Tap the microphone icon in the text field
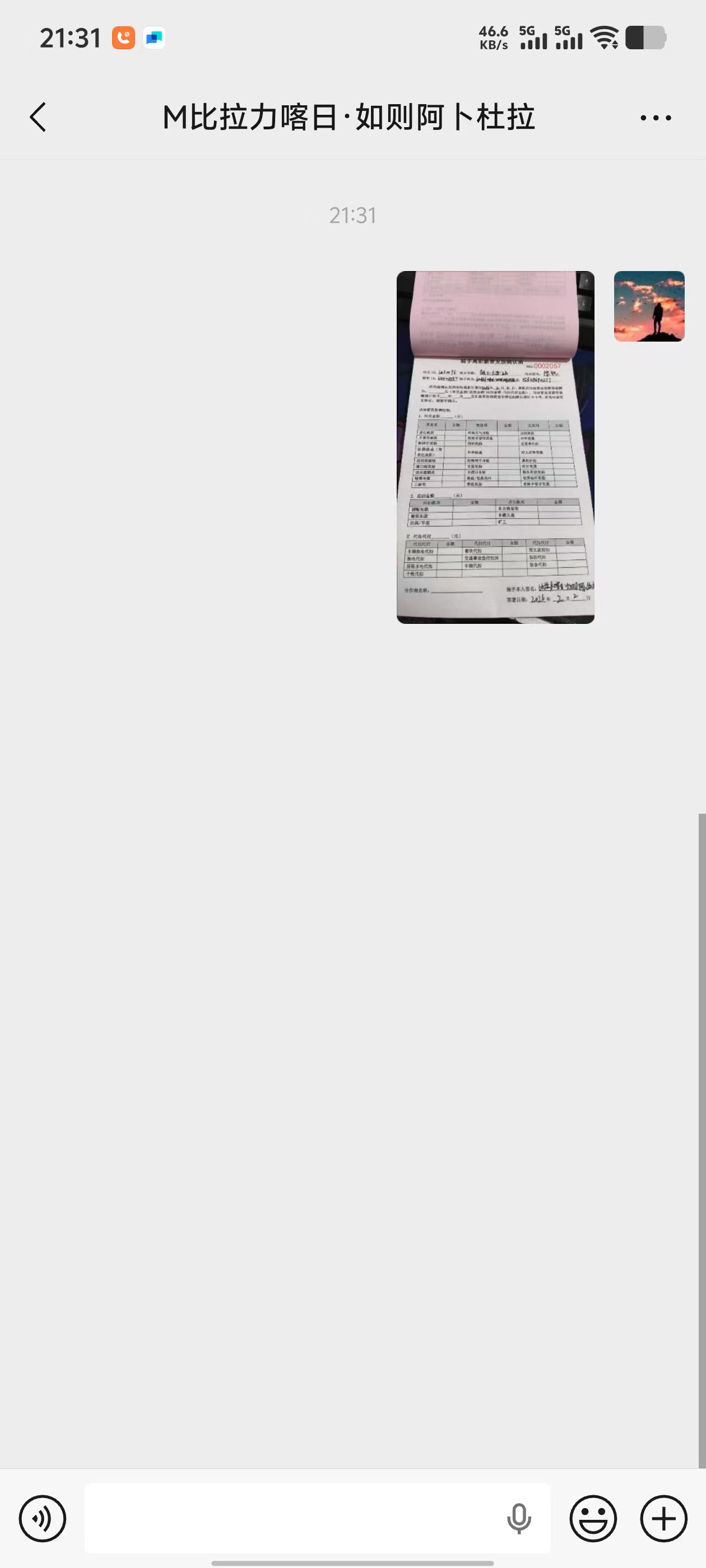Image resolution: width=706 pixels, height=1568 pixels. 518,1519
